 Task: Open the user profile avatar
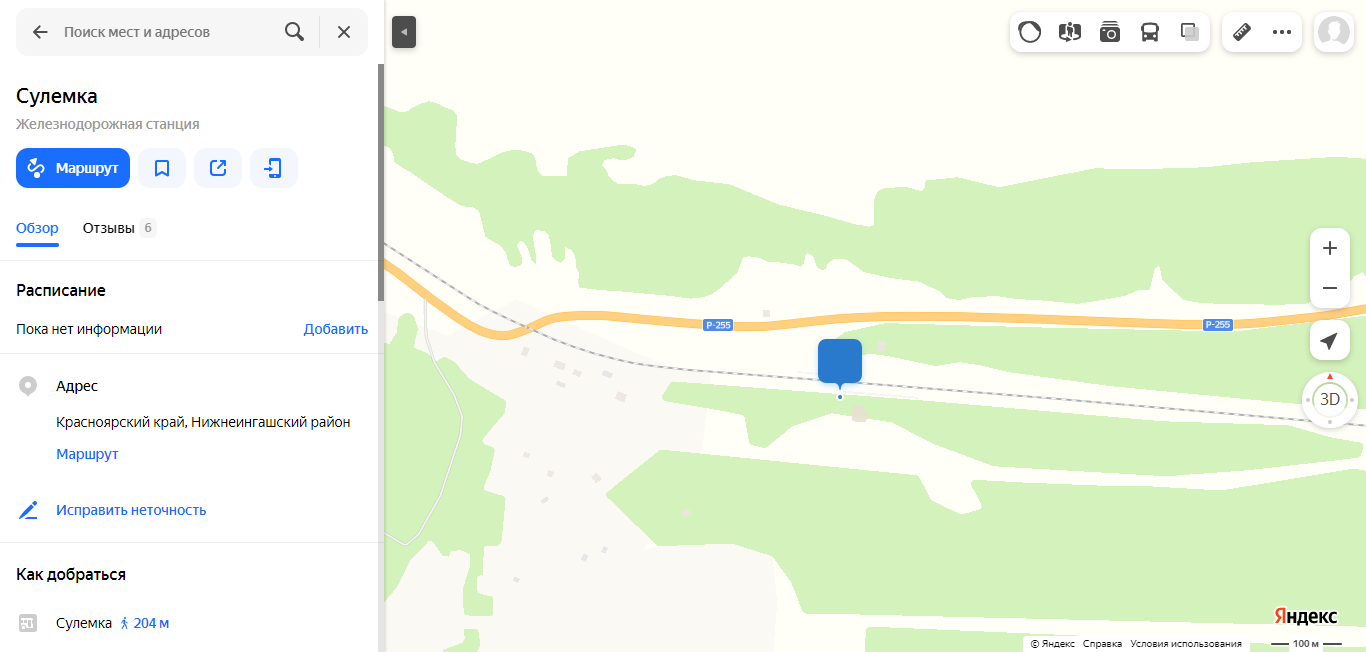pyautogui.click(x=1334, y=32)
